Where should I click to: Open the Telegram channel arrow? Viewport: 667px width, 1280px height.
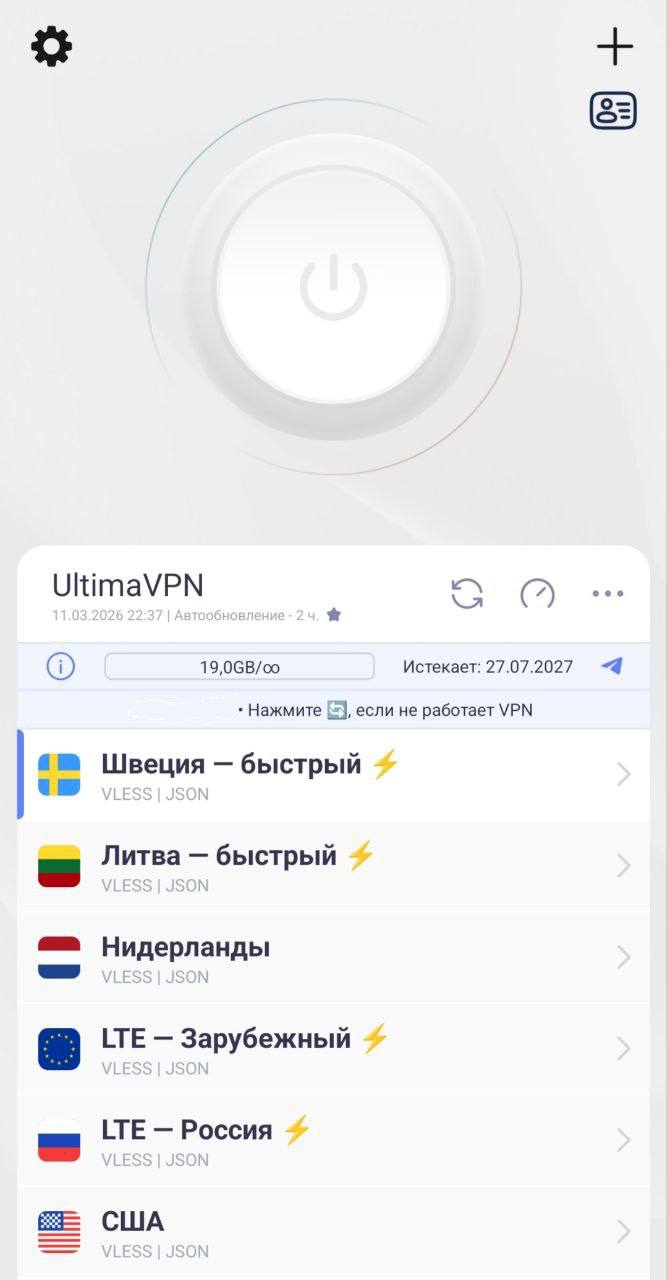click(612, 666)
